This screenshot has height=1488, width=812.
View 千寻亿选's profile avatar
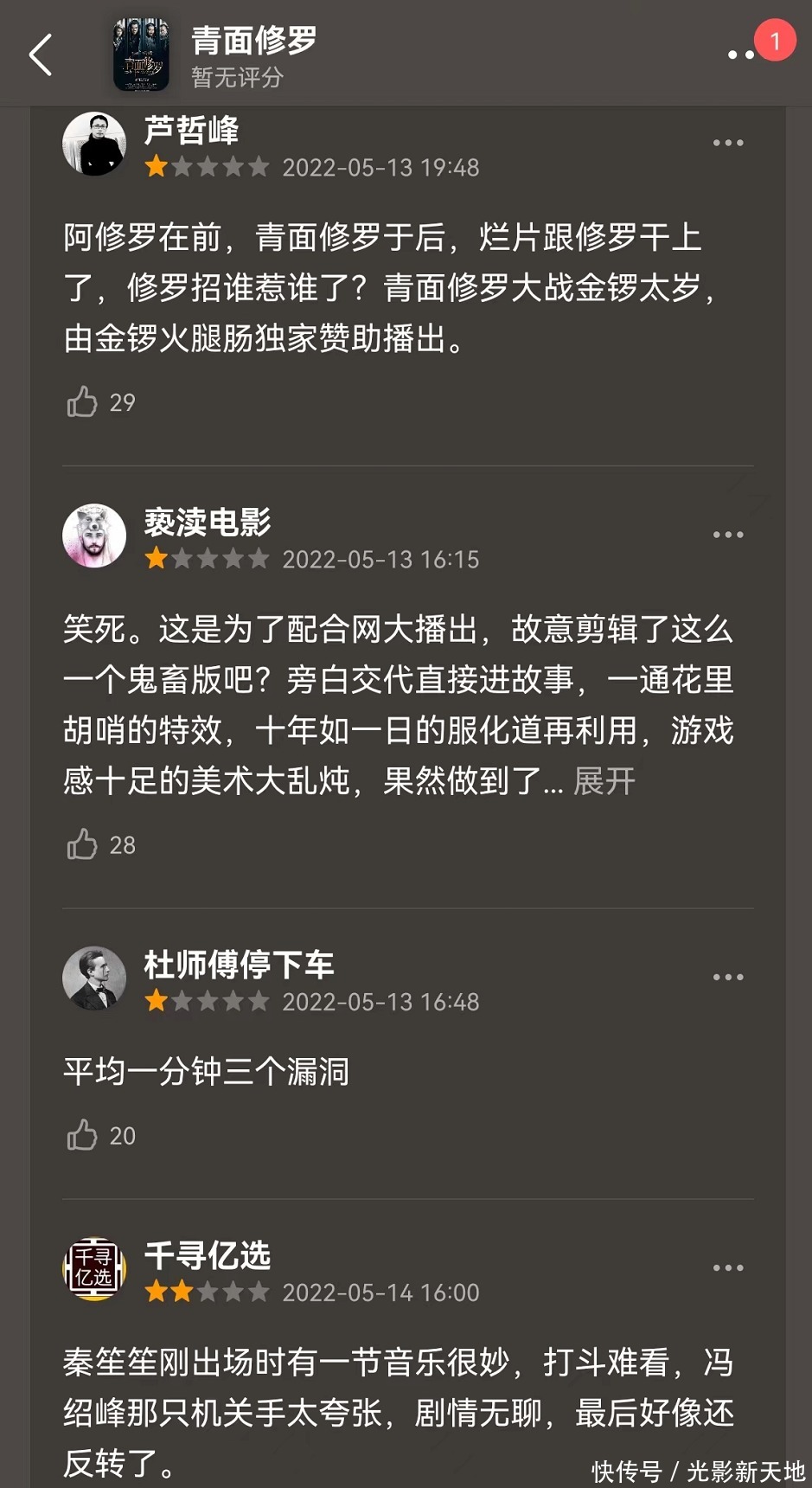pos(94,1269)
